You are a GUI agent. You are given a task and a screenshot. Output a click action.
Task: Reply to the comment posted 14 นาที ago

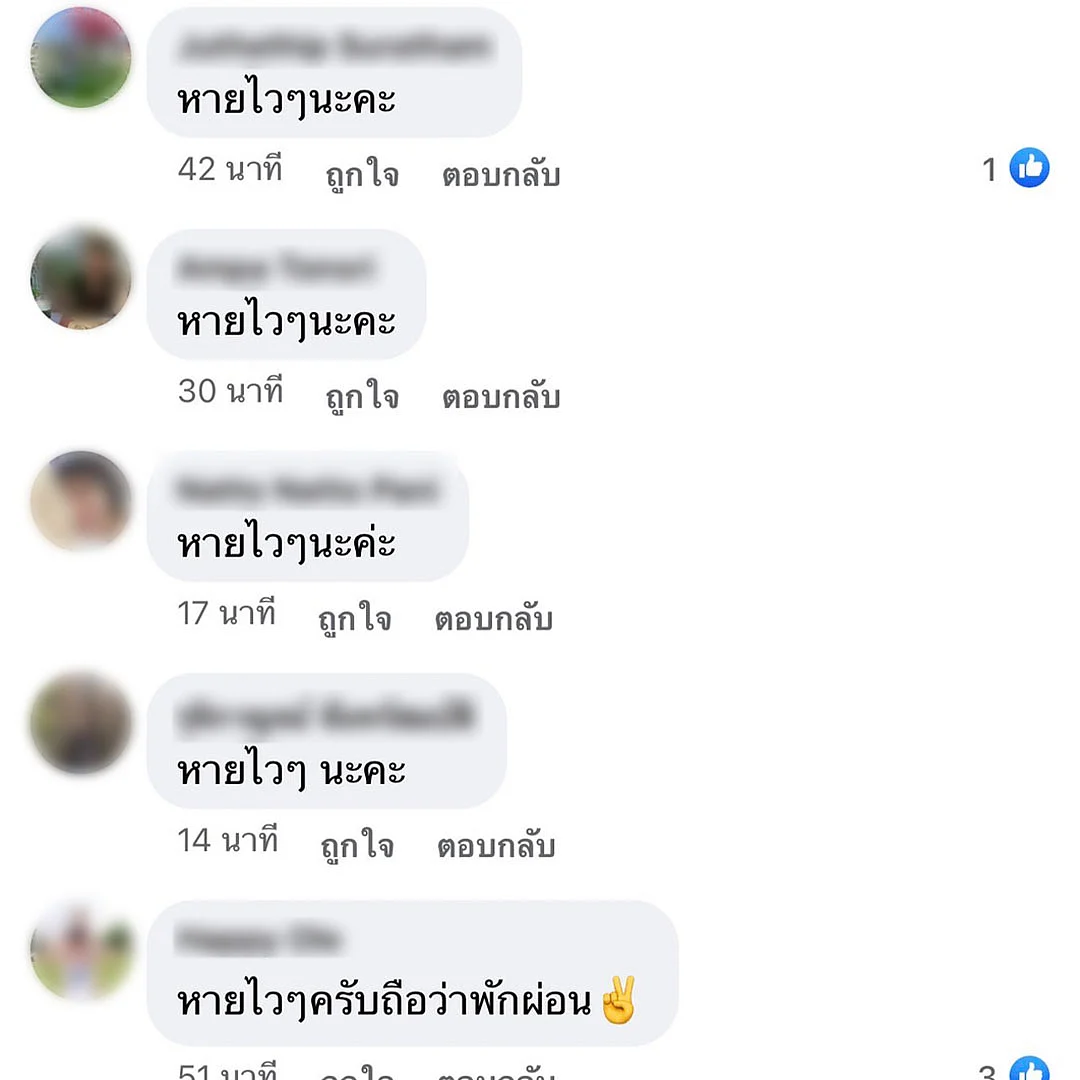(496, 846)
